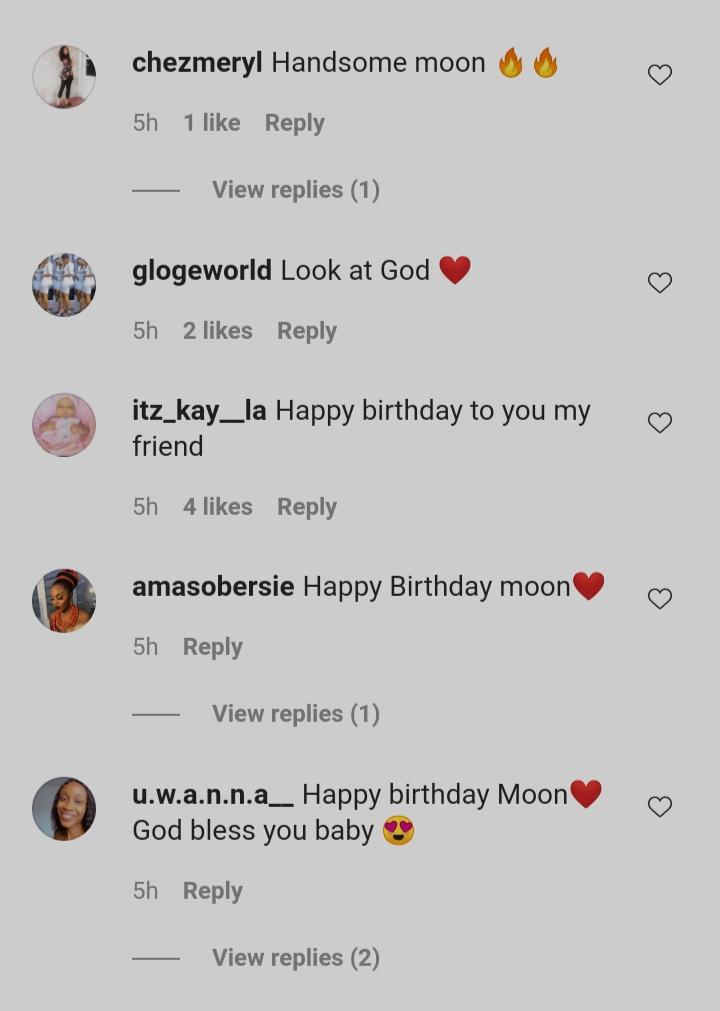Like itz_kay__la's comment

[x=660, y=423]
